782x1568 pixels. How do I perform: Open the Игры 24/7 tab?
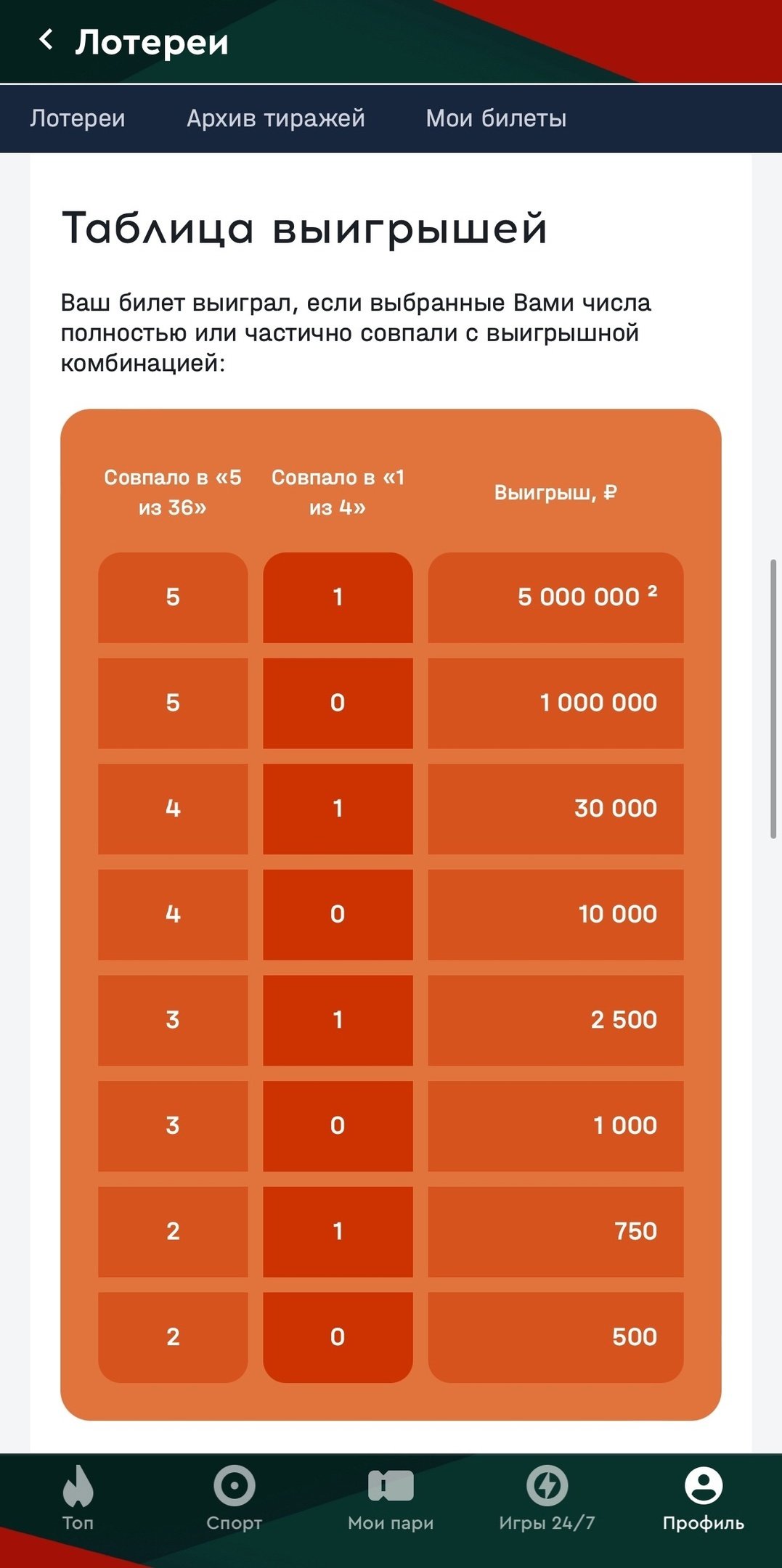click(547, 1498)
